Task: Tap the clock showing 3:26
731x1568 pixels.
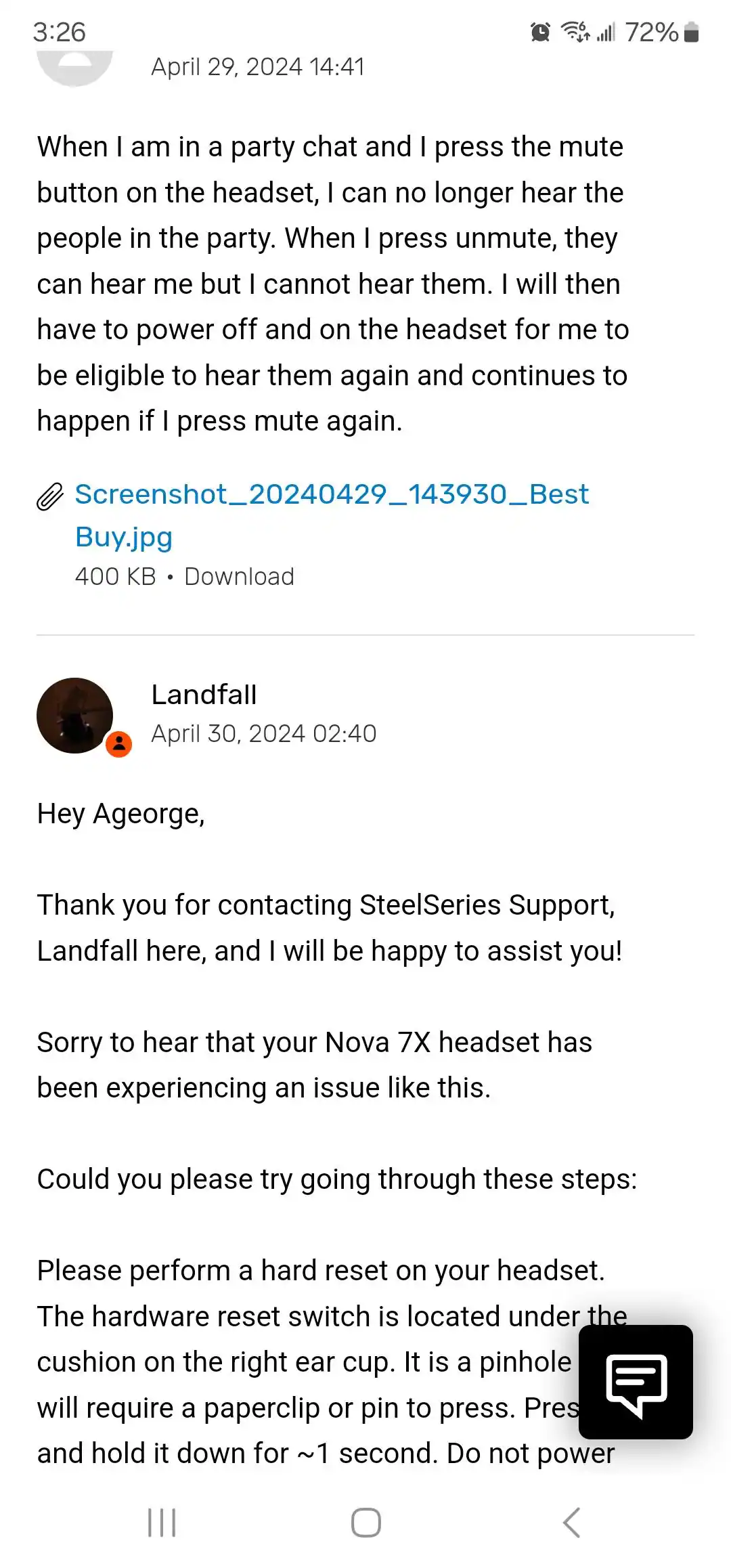Action: [x=58, y=31]
